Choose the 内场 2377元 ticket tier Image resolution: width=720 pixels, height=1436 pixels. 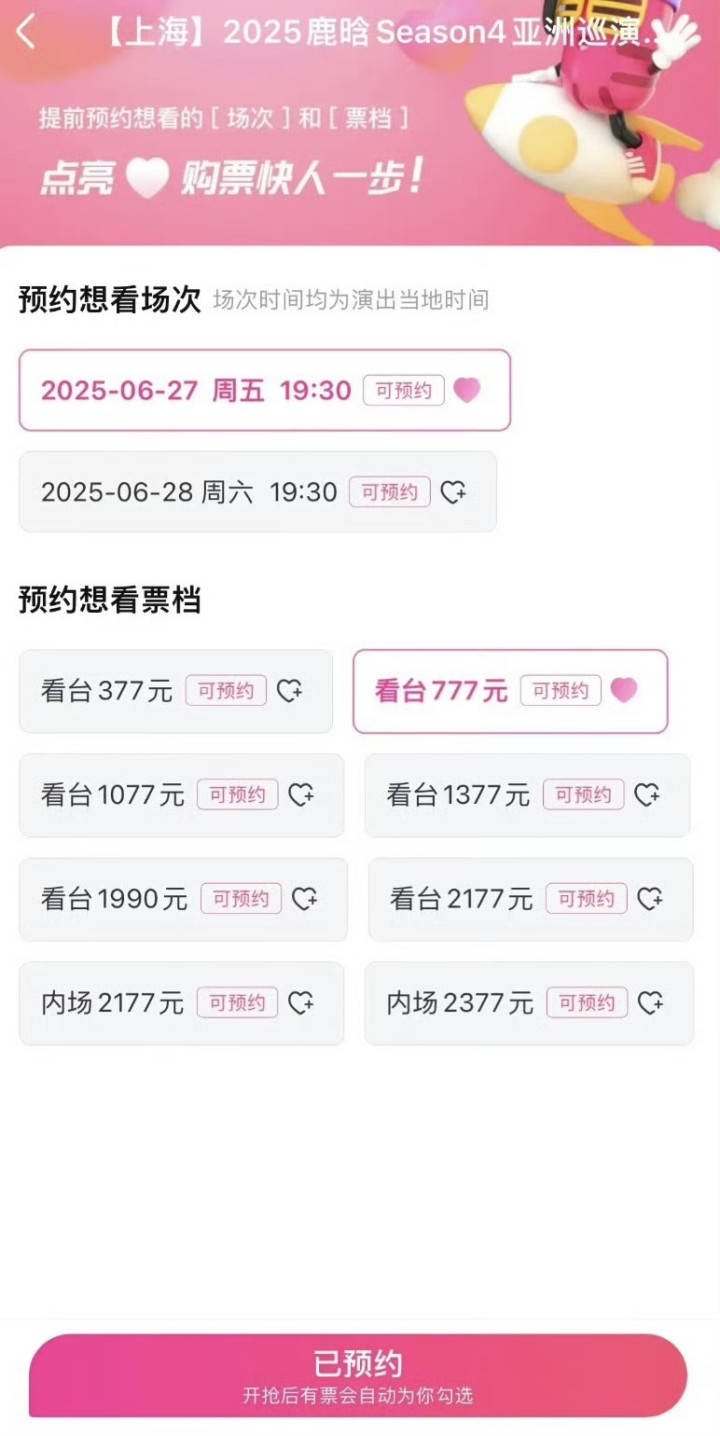(x=529, y=1003)
